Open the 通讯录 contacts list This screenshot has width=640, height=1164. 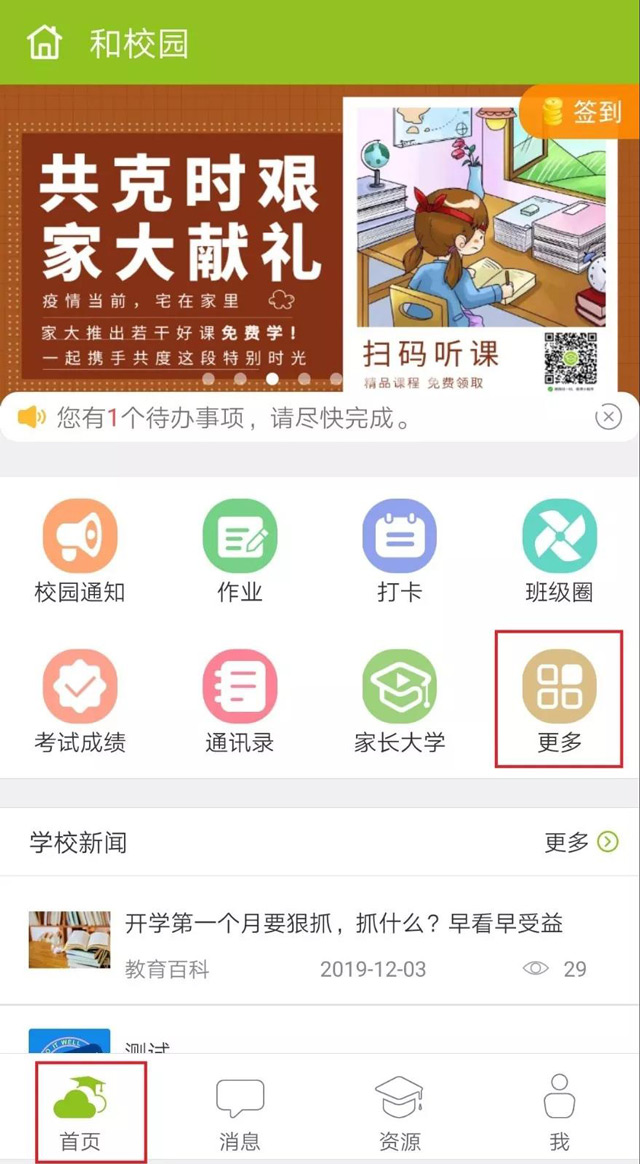[x=240, y=701]
